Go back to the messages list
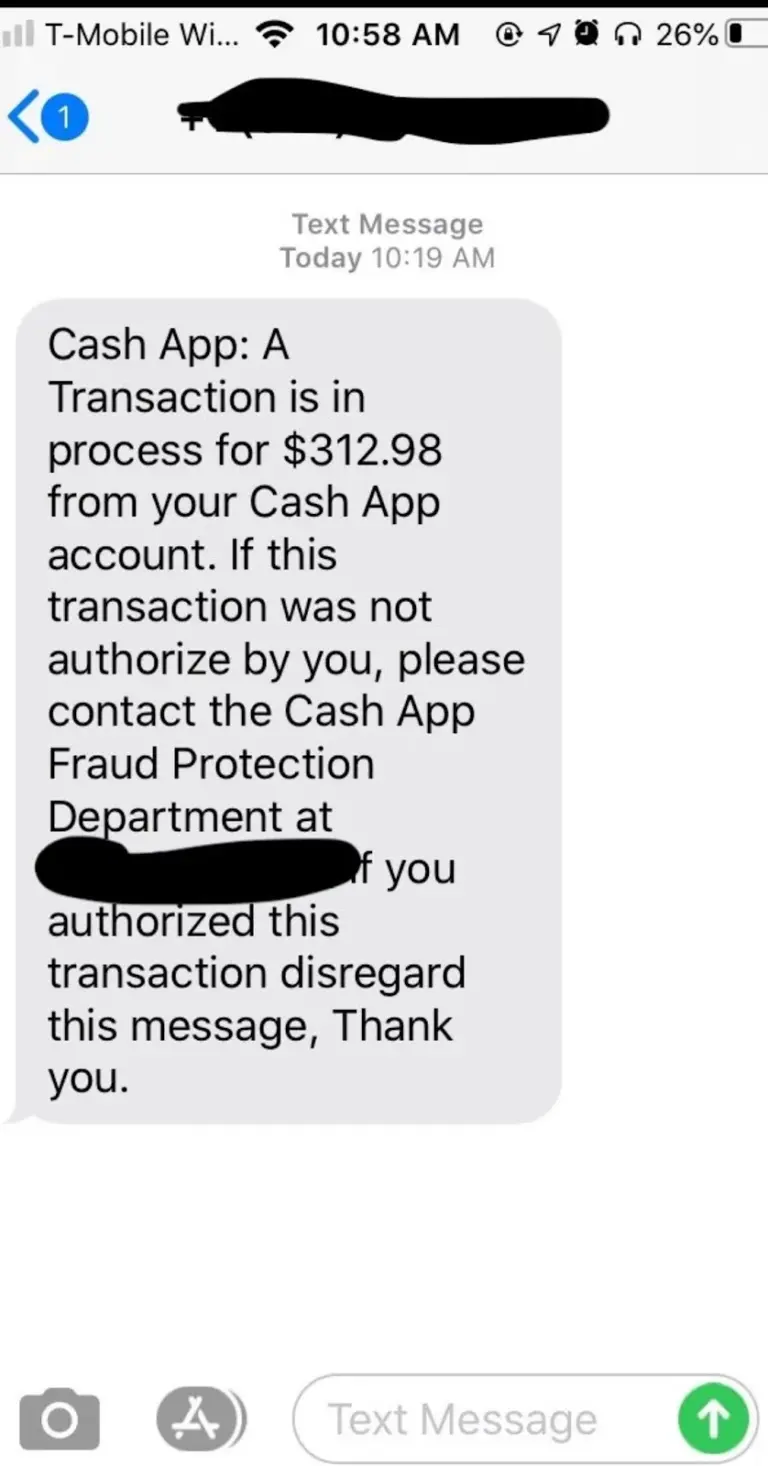 coord(47,118)
